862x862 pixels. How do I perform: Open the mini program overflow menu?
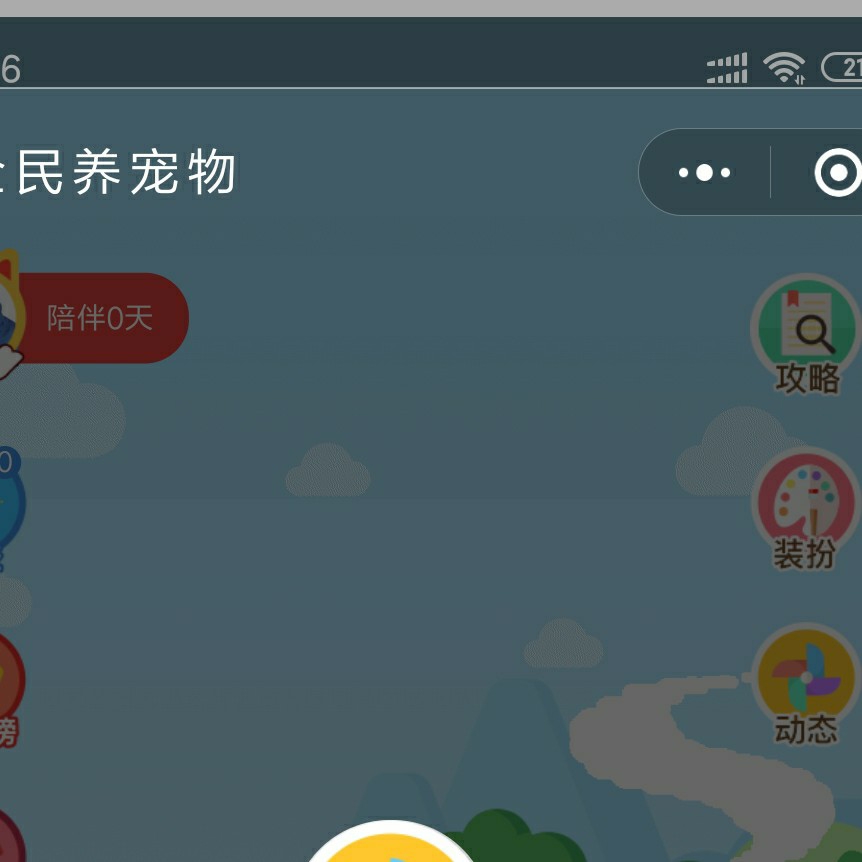(x=704, y=172)
